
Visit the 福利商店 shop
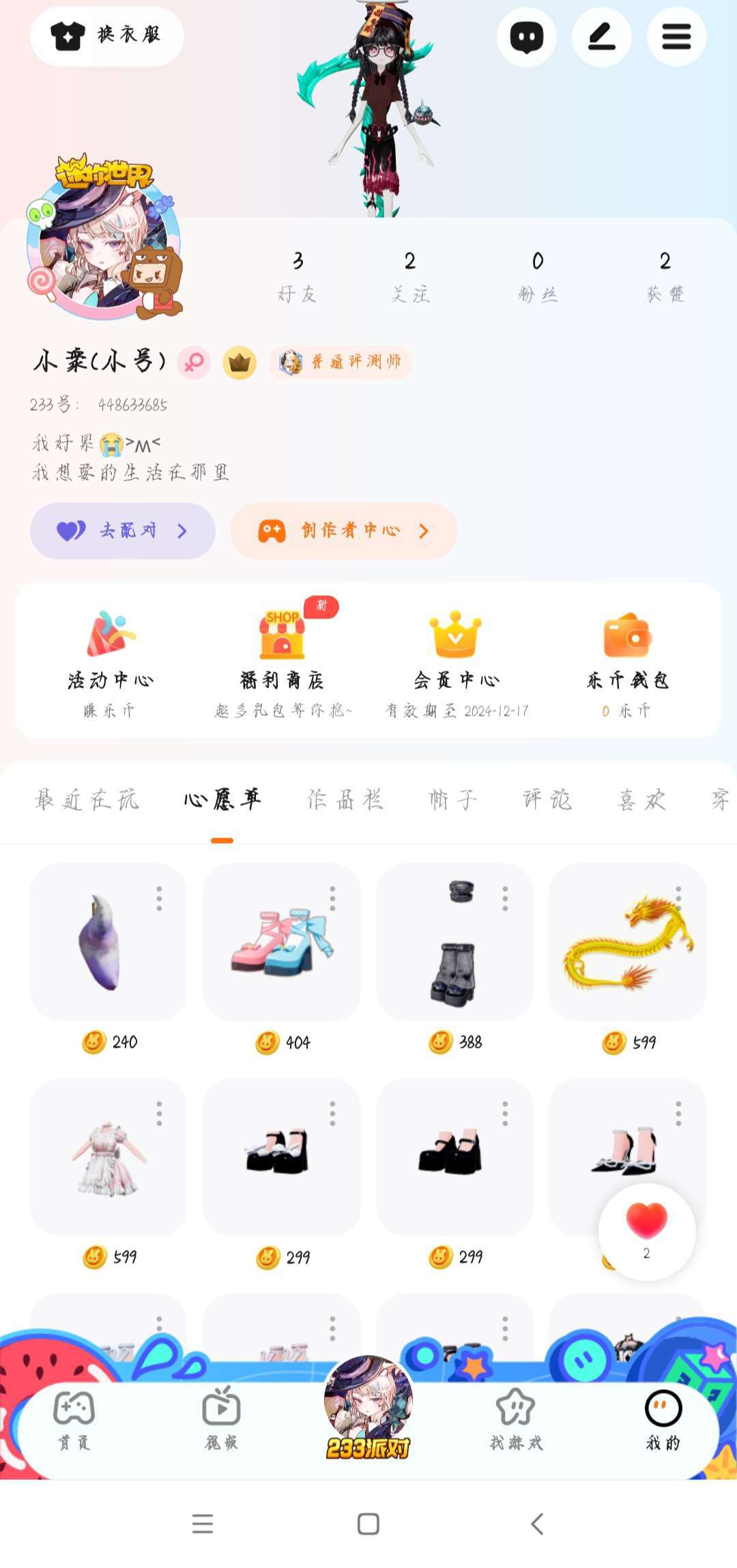282,660
